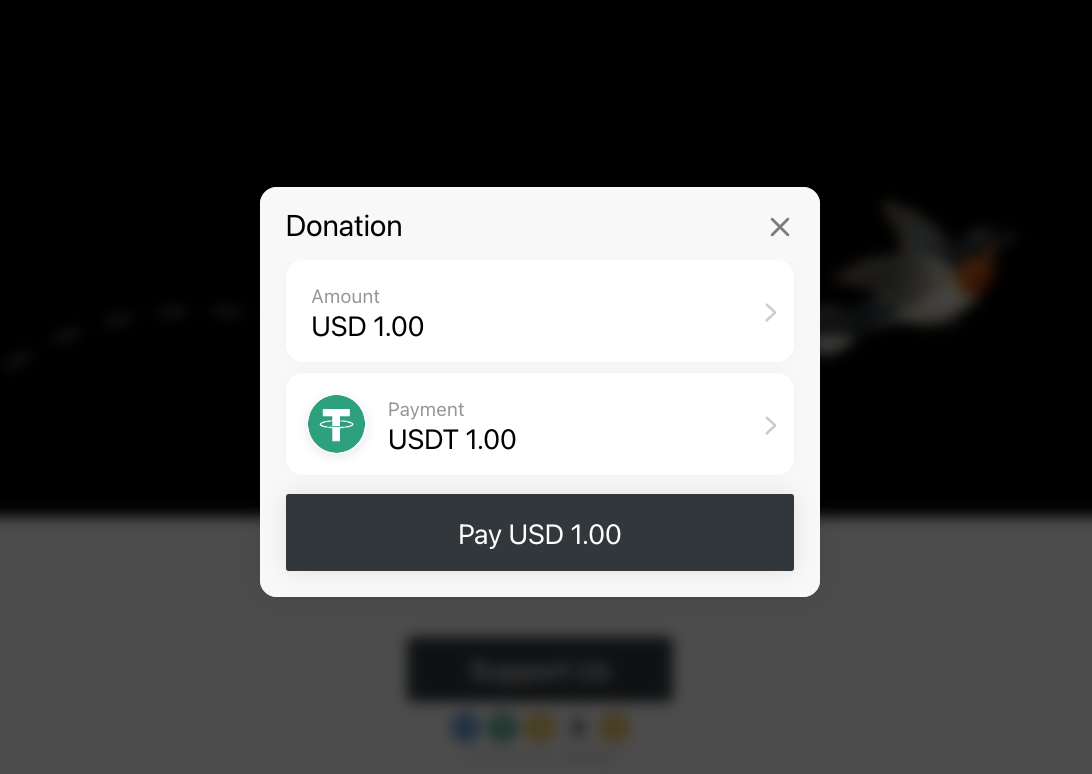The height and width of the screenshot is (774, 1092).
Task: Tap the Pay USD 1.00 button
Action: [x=539, y=533]
